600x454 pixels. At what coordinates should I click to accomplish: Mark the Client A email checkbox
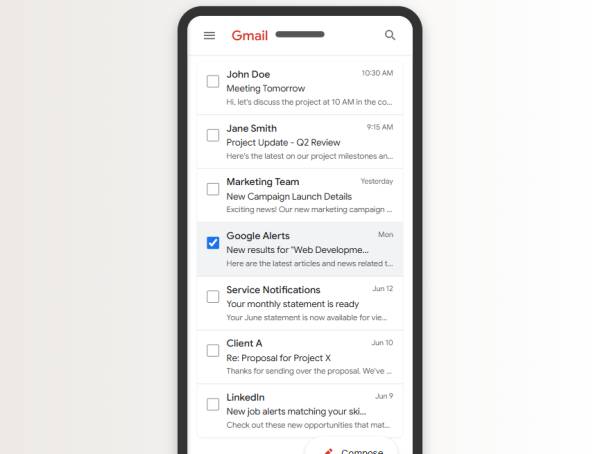pyautogui.click(x=213, y=350)
